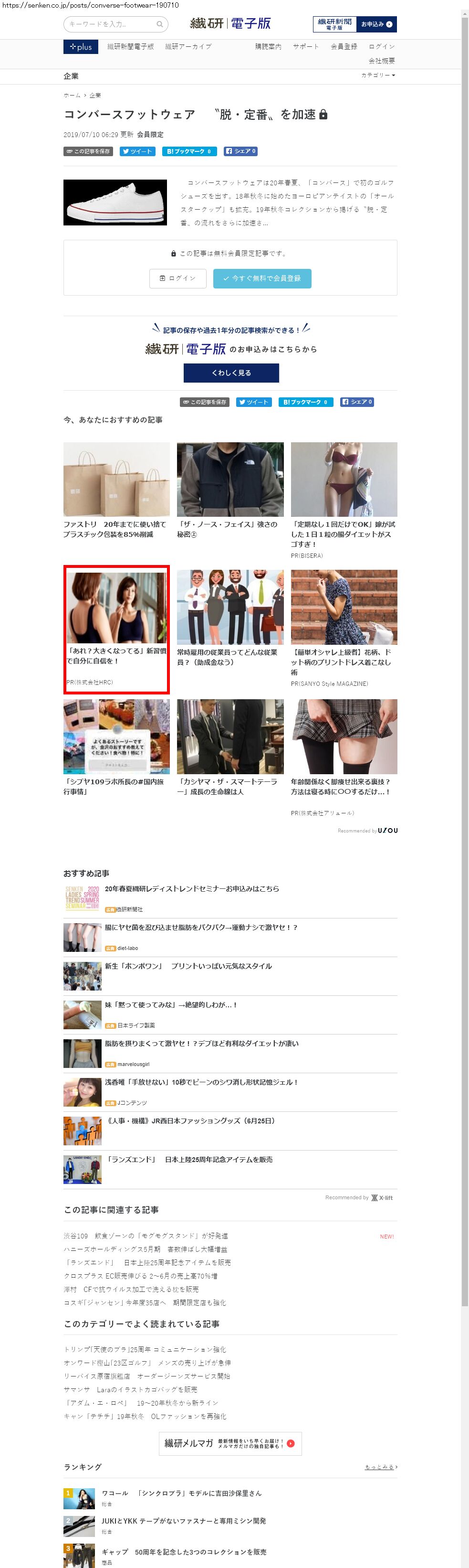Image resolution: width=469 pixels, height=1568 pixels.
Task: Open the 繊研アーカイブ link
Action: 188,47
